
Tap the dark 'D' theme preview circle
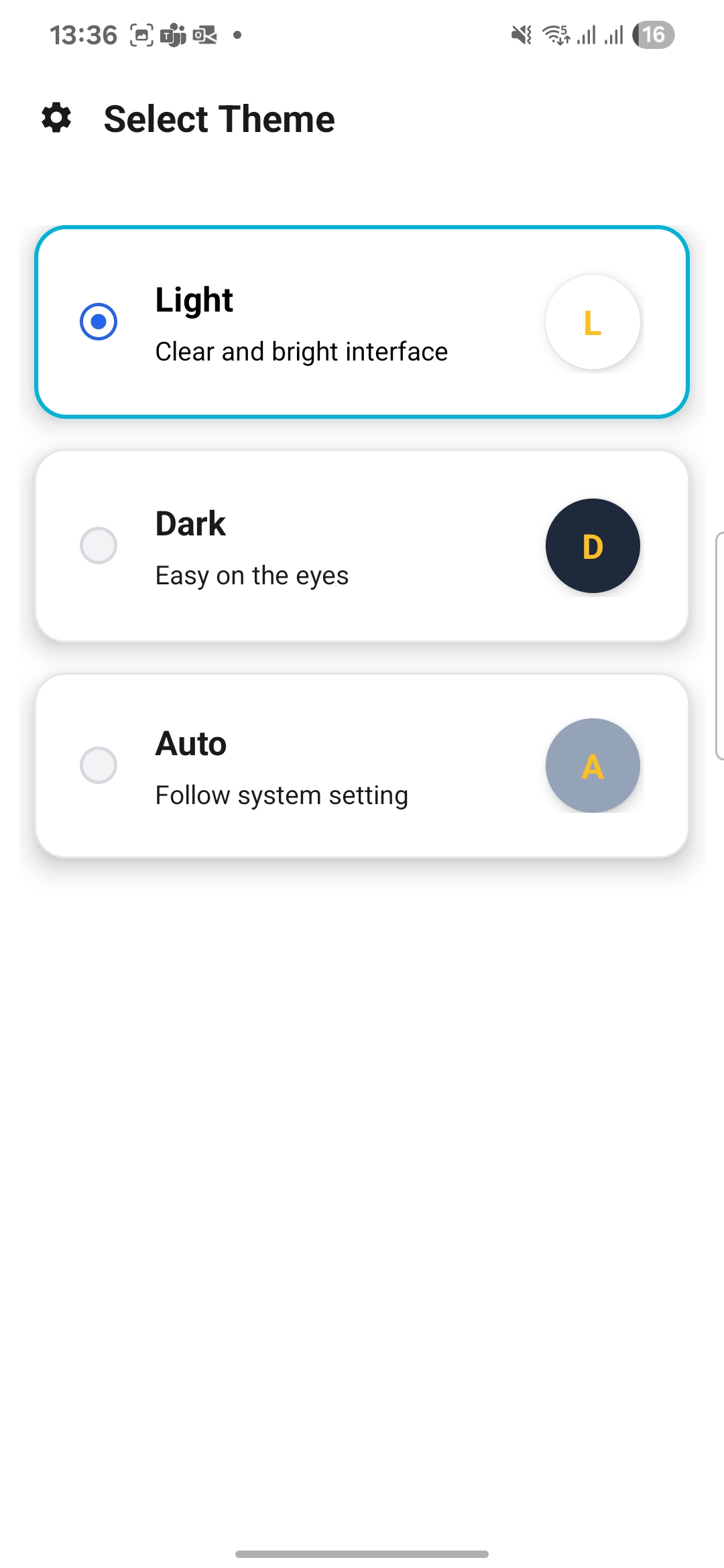tap(593, 545)
